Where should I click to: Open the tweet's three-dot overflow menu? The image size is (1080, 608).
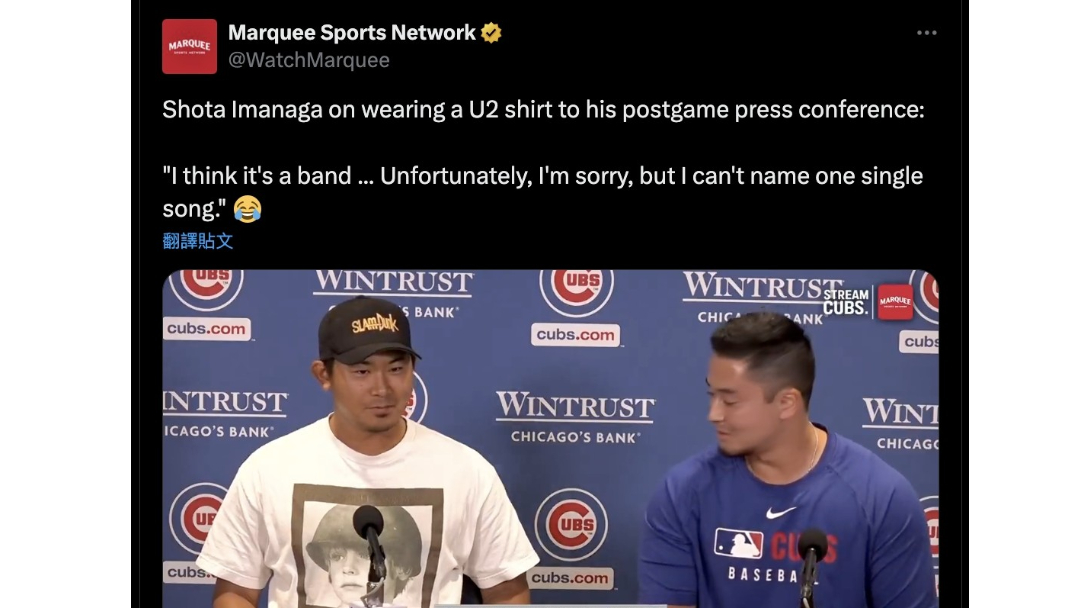[x=926, y=33]
